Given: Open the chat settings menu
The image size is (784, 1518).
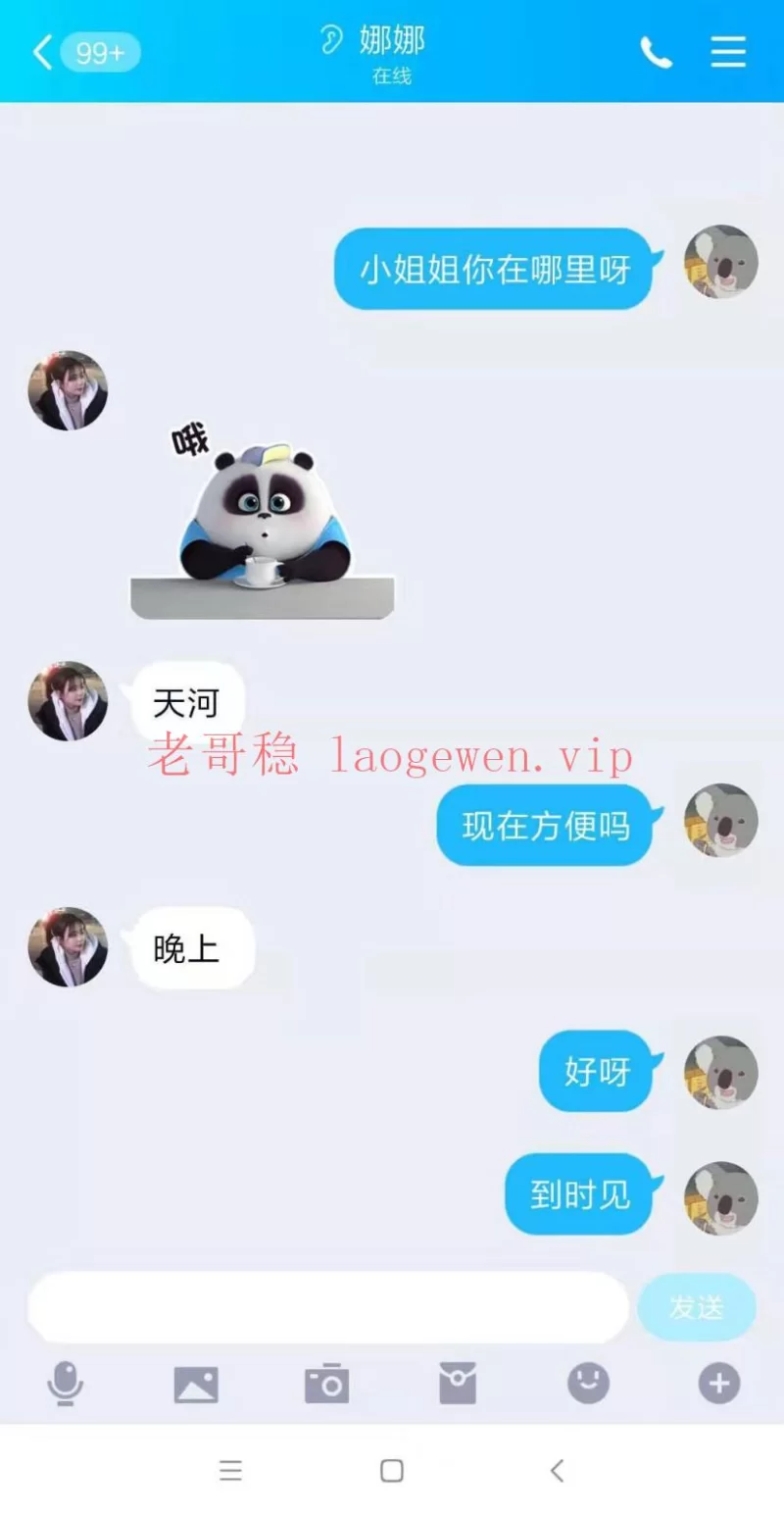Looking at the screenshot, I should tap(728, 52).
